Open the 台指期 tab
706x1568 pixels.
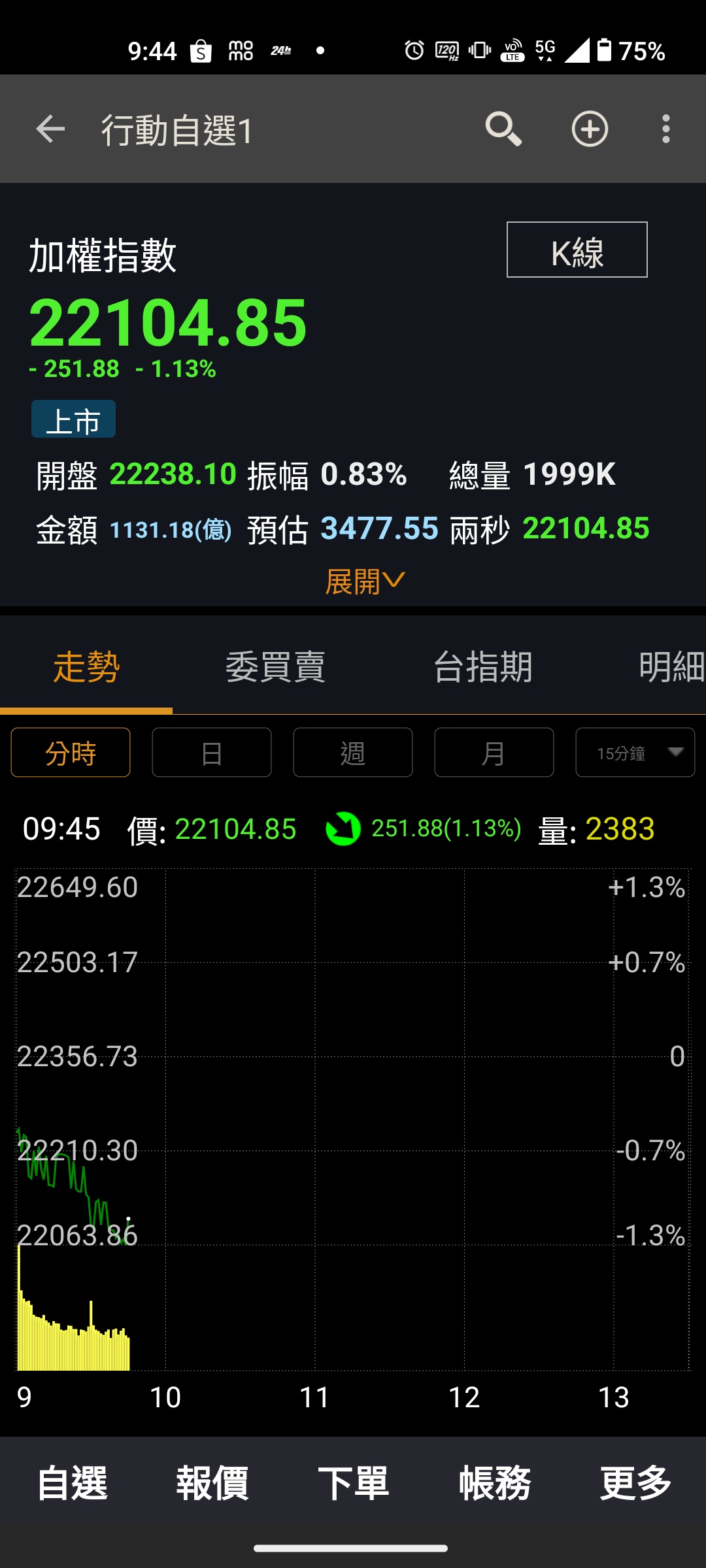483,667
